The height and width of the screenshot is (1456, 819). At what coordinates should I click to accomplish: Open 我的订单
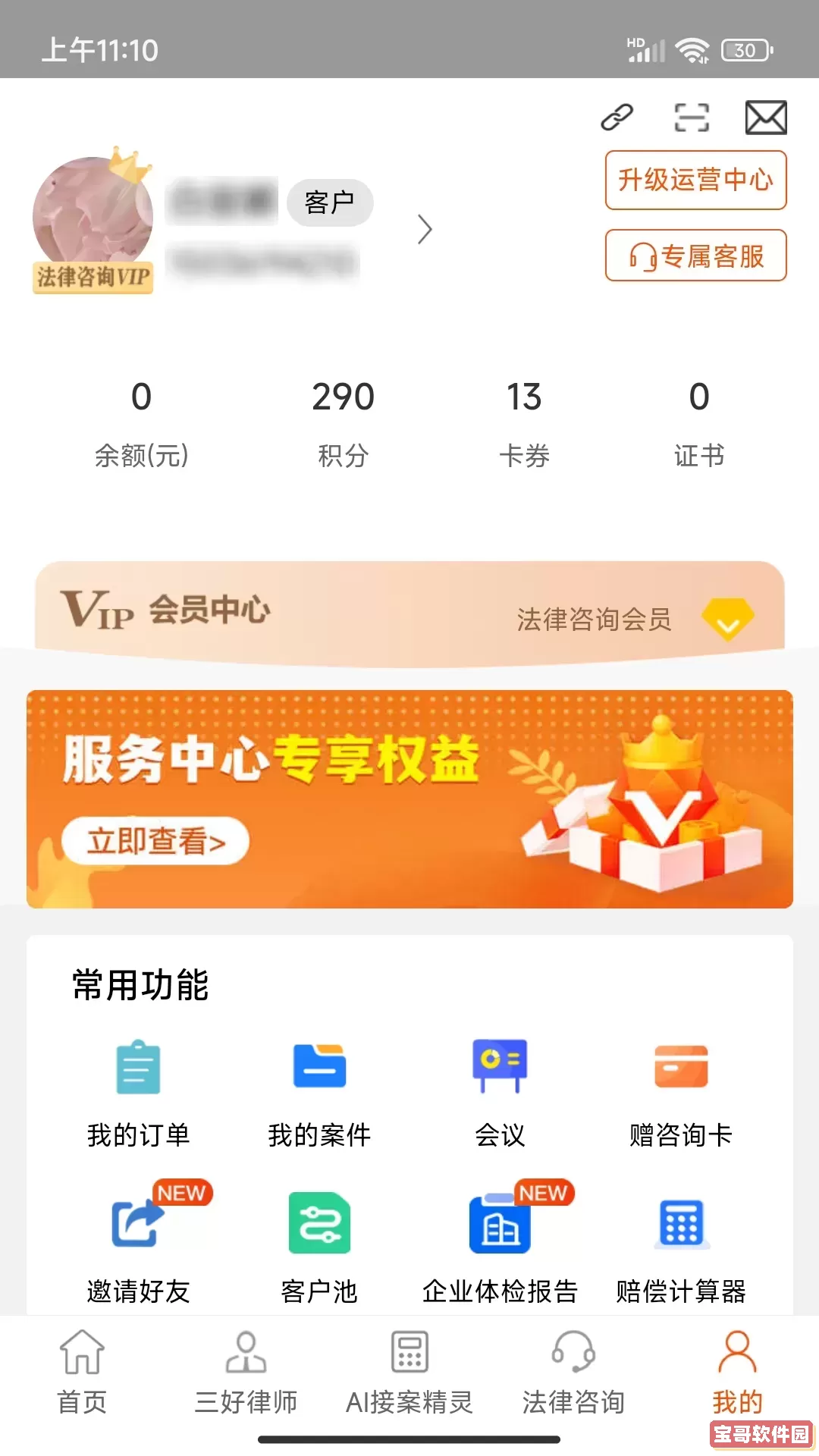pos(138,1092)
